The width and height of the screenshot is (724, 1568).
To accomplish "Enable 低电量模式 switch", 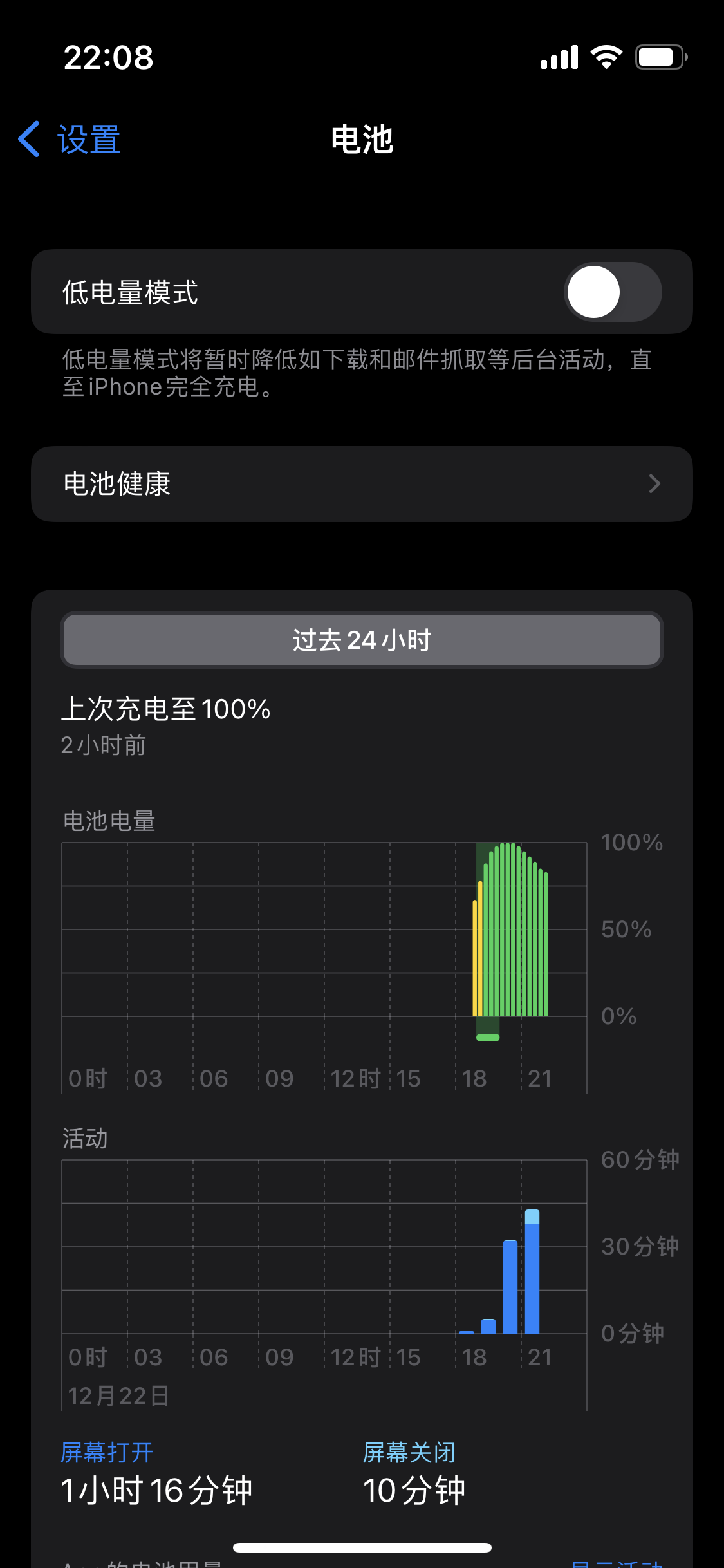I will [x=612, y=292].
